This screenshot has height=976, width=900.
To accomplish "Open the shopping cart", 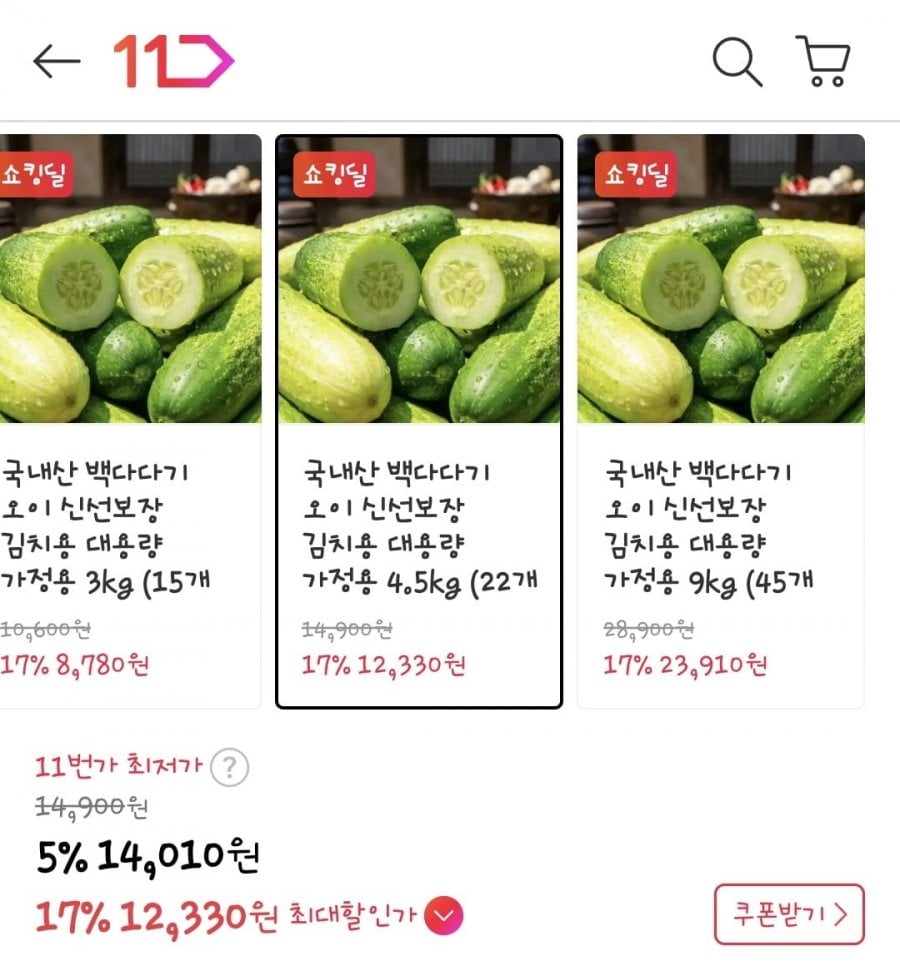I will [x=823, y=62].
